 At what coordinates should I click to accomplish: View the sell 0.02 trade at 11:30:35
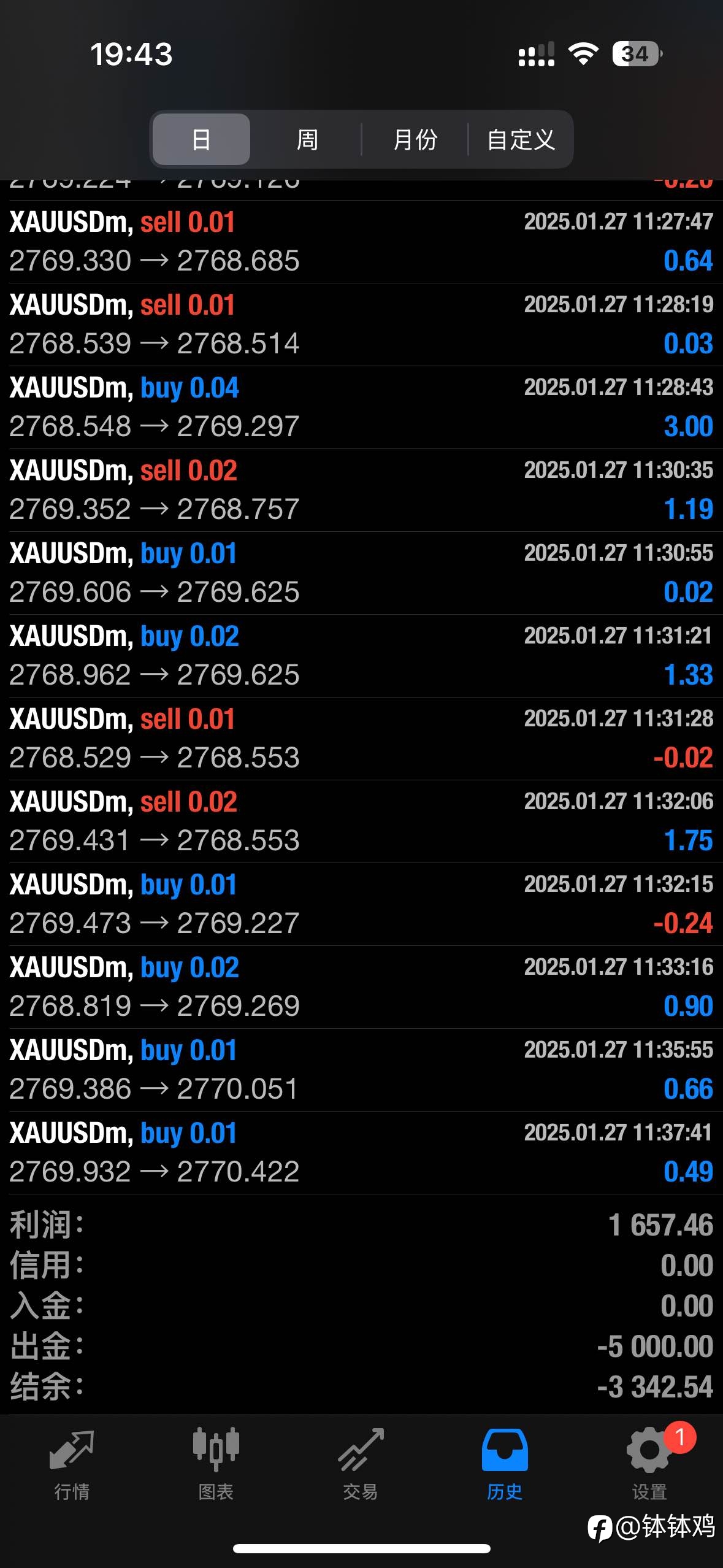[361, 490]
